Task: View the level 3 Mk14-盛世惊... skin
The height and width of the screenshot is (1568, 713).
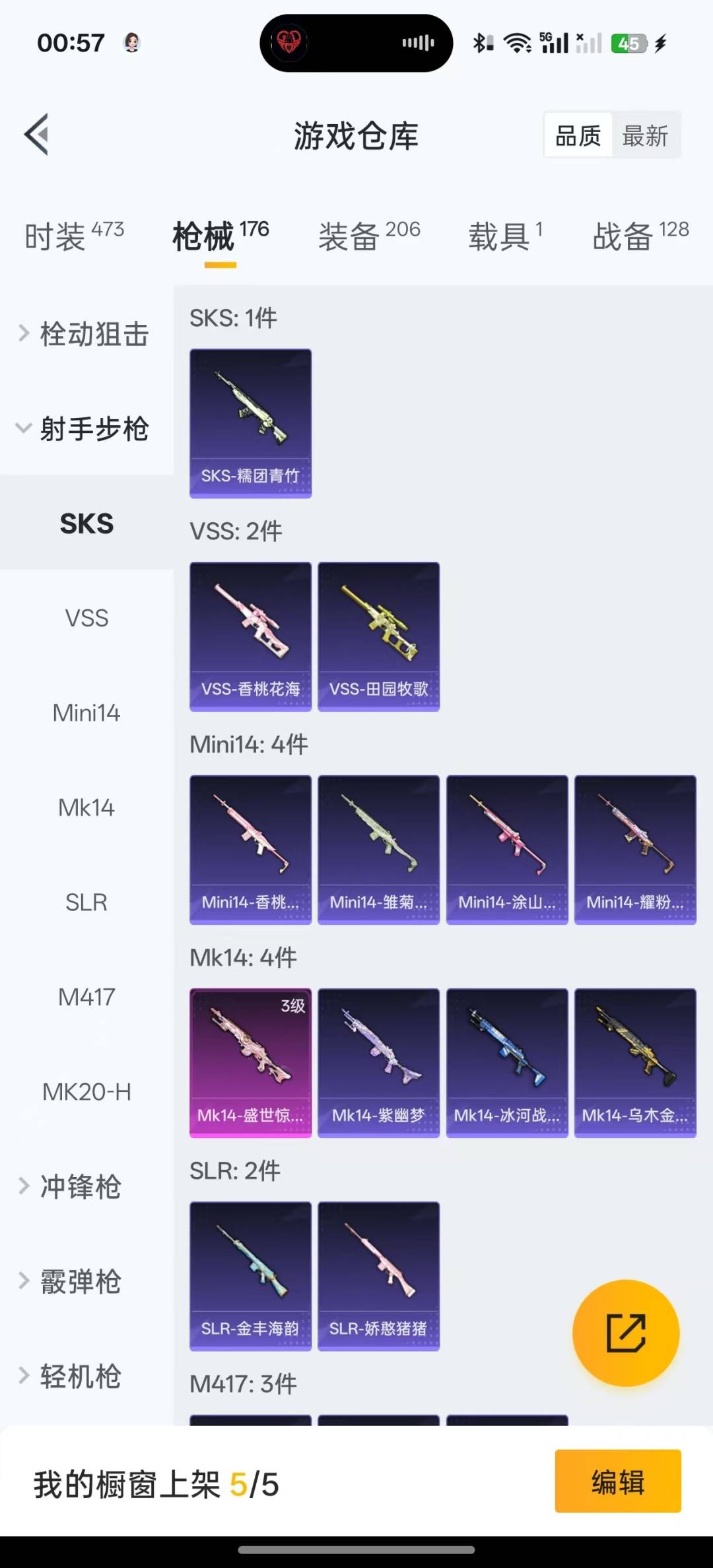Action: pos(250,1063)
